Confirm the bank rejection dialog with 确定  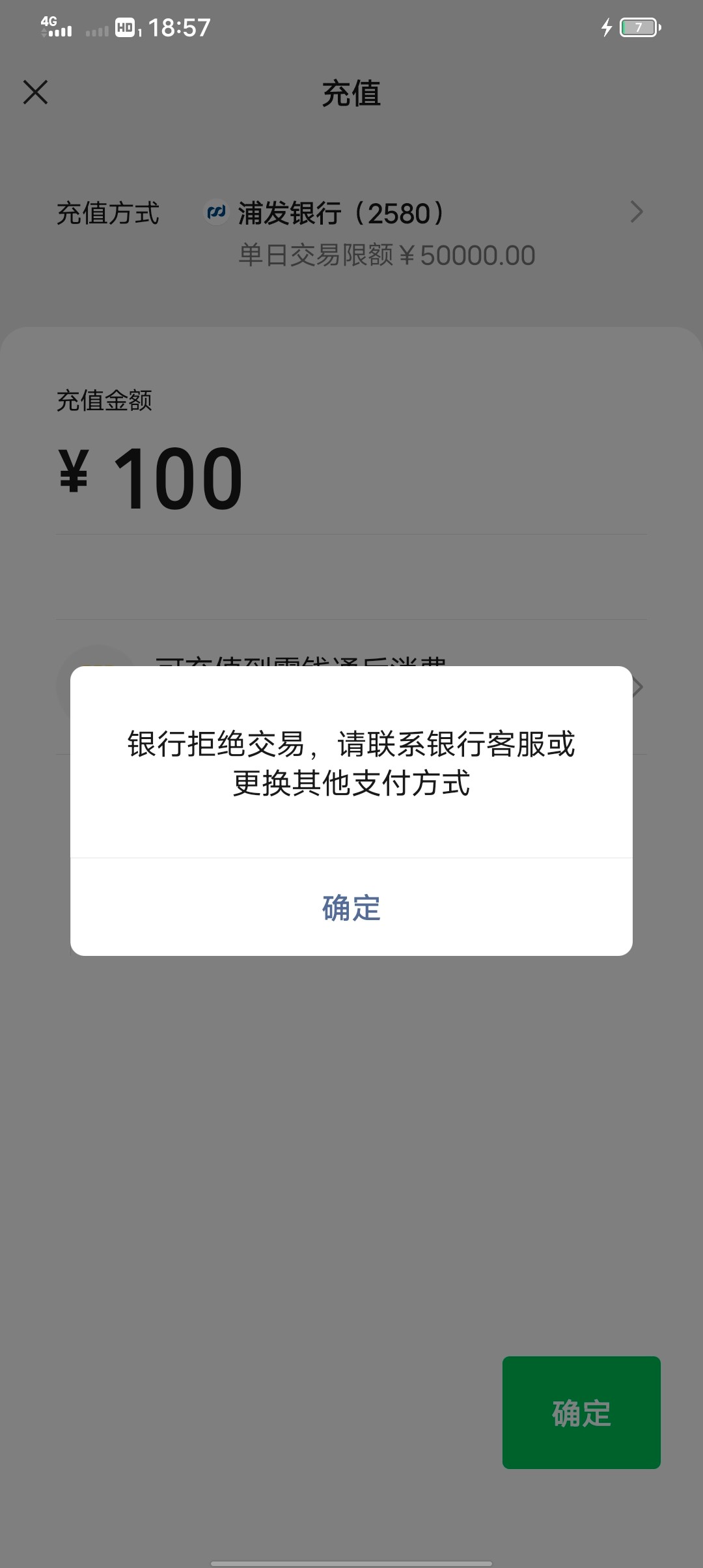[x=351, y=907]
